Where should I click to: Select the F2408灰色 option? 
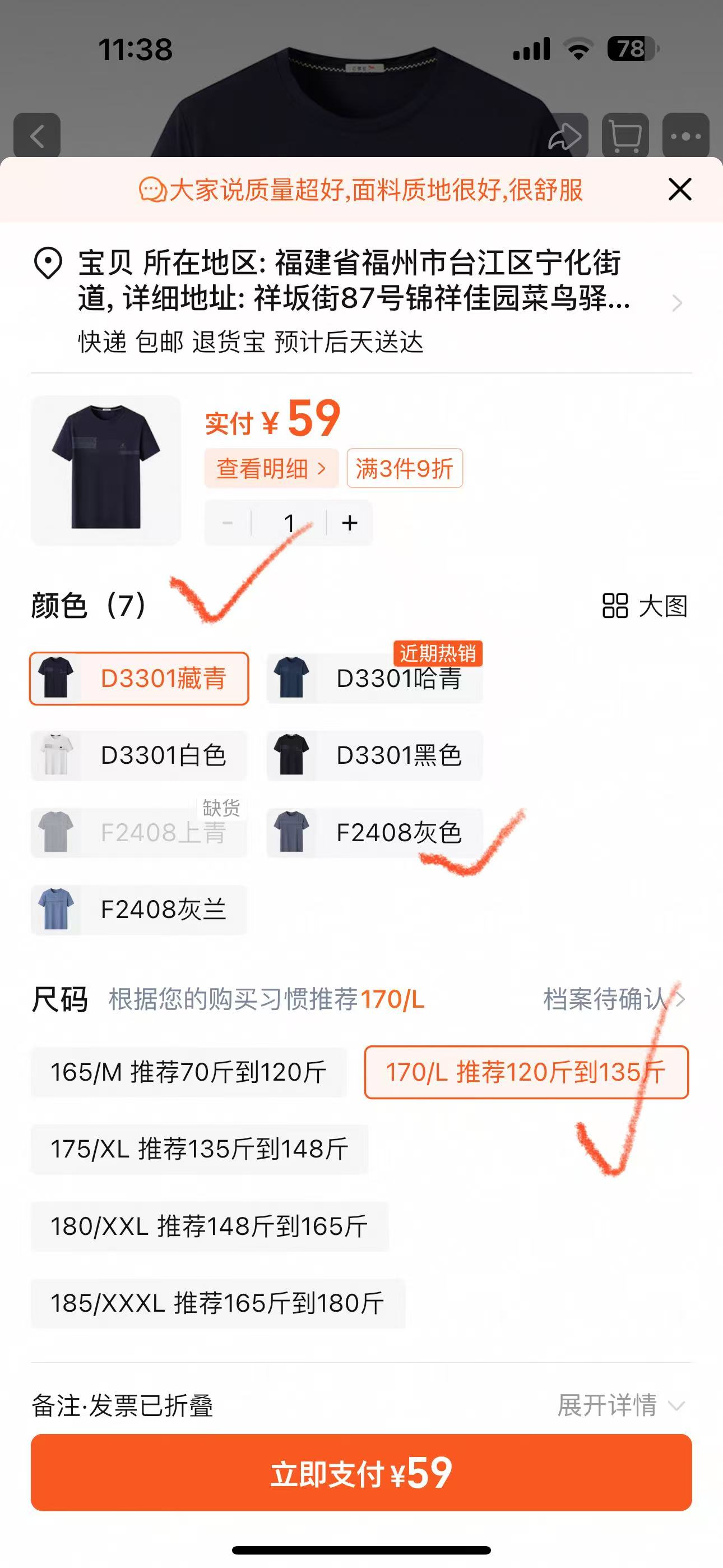(x=375, y=833)
